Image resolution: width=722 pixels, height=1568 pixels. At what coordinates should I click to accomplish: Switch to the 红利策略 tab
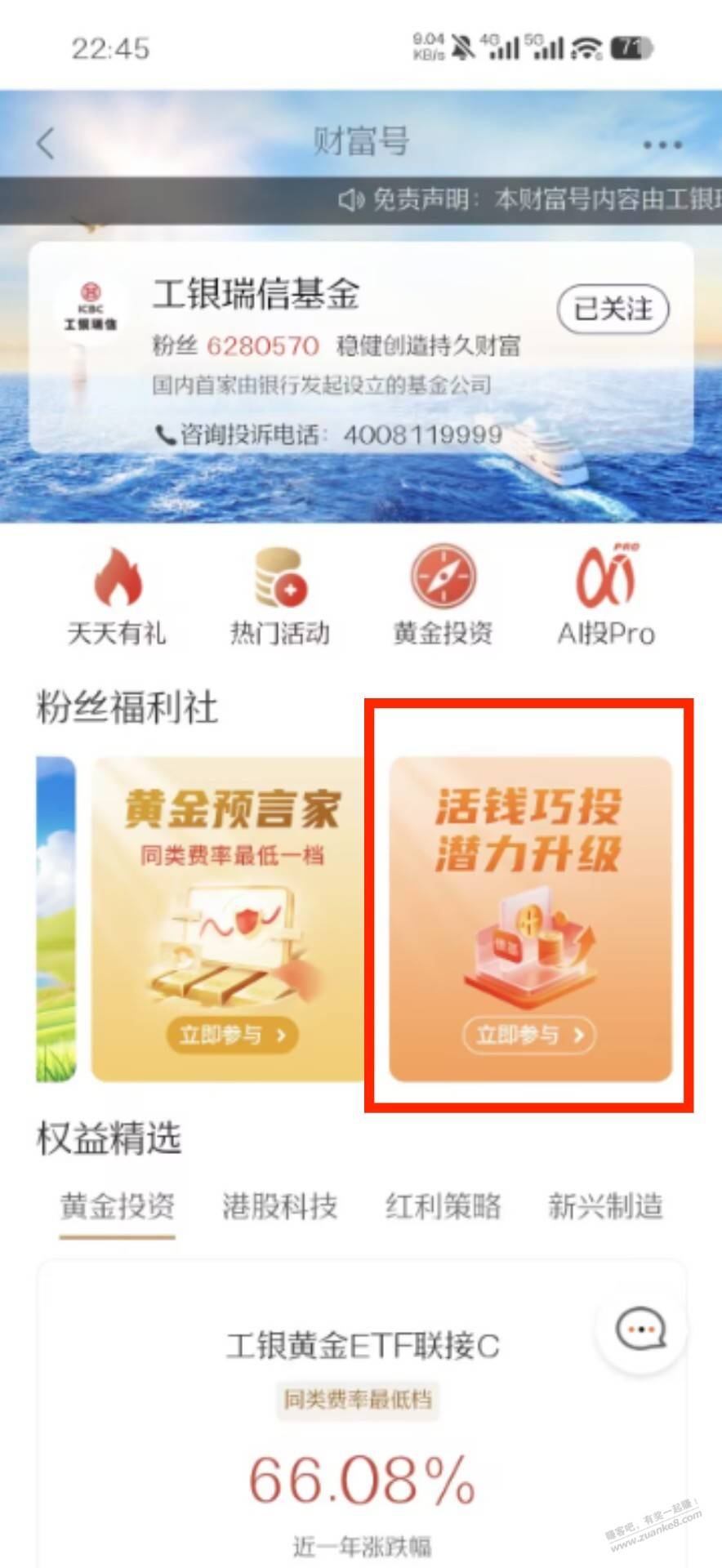(443, 1207)
